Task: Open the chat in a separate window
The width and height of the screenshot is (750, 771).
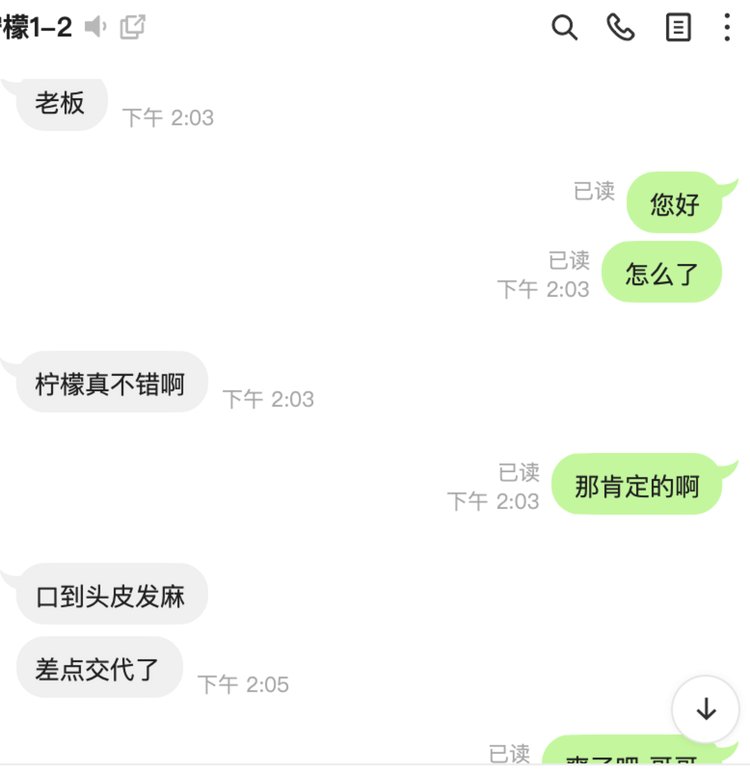Action: pyautogui.click(x=133, y=28)
